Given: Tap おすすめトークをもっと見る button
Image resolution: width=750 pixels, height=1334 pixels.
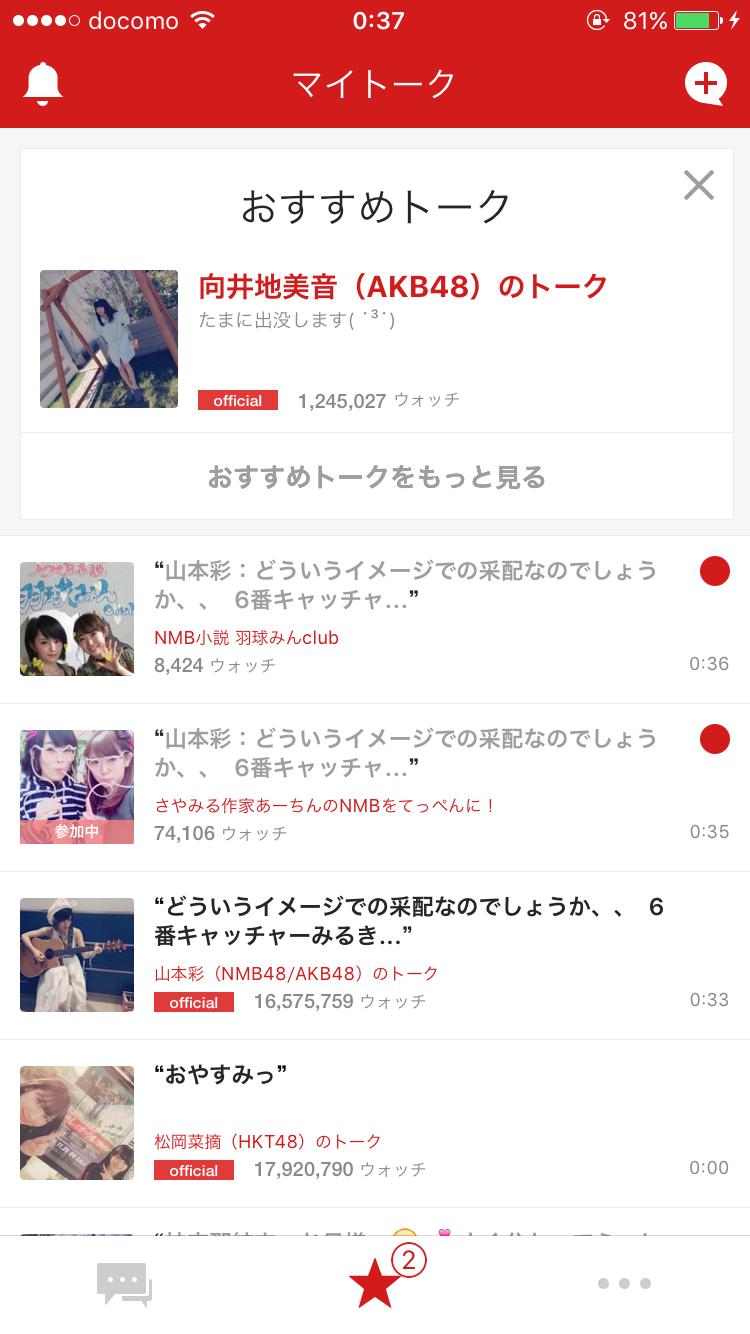Looking at the screenshot, I should coord(376,477).
